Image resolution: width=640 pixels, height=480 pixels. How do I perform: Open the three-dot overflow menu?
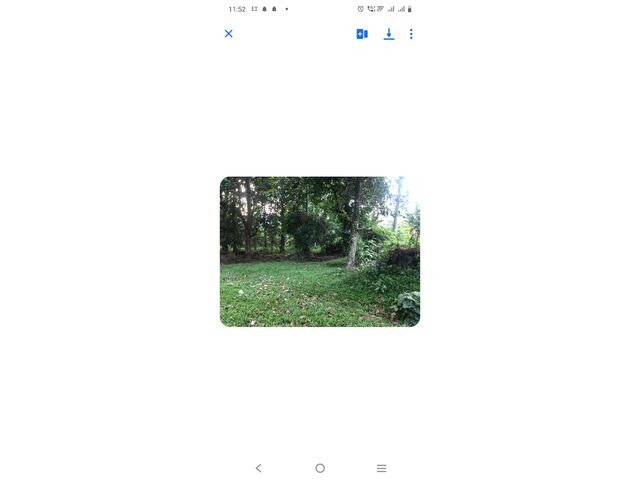point(411,34)
